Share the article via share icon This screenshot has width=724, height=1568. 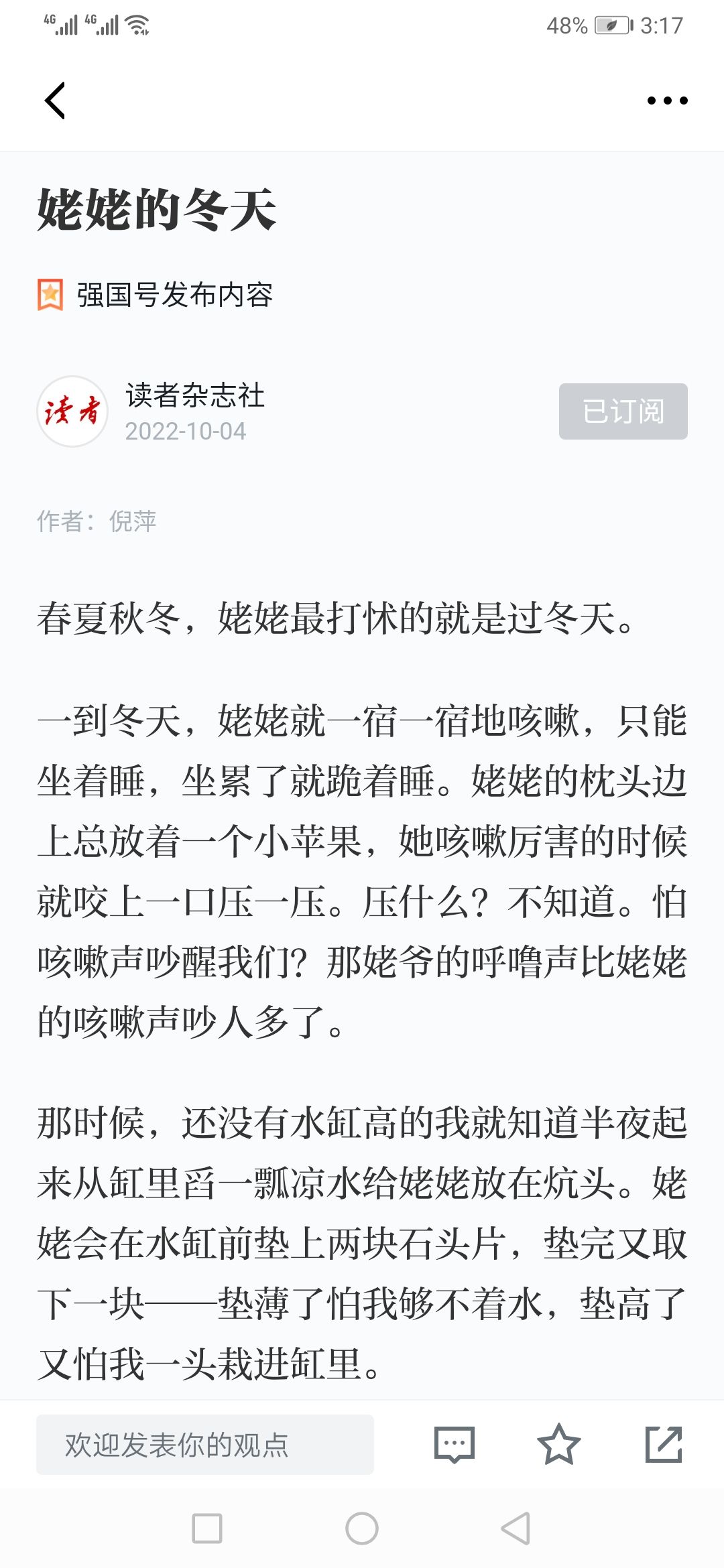click(664, 1444)
